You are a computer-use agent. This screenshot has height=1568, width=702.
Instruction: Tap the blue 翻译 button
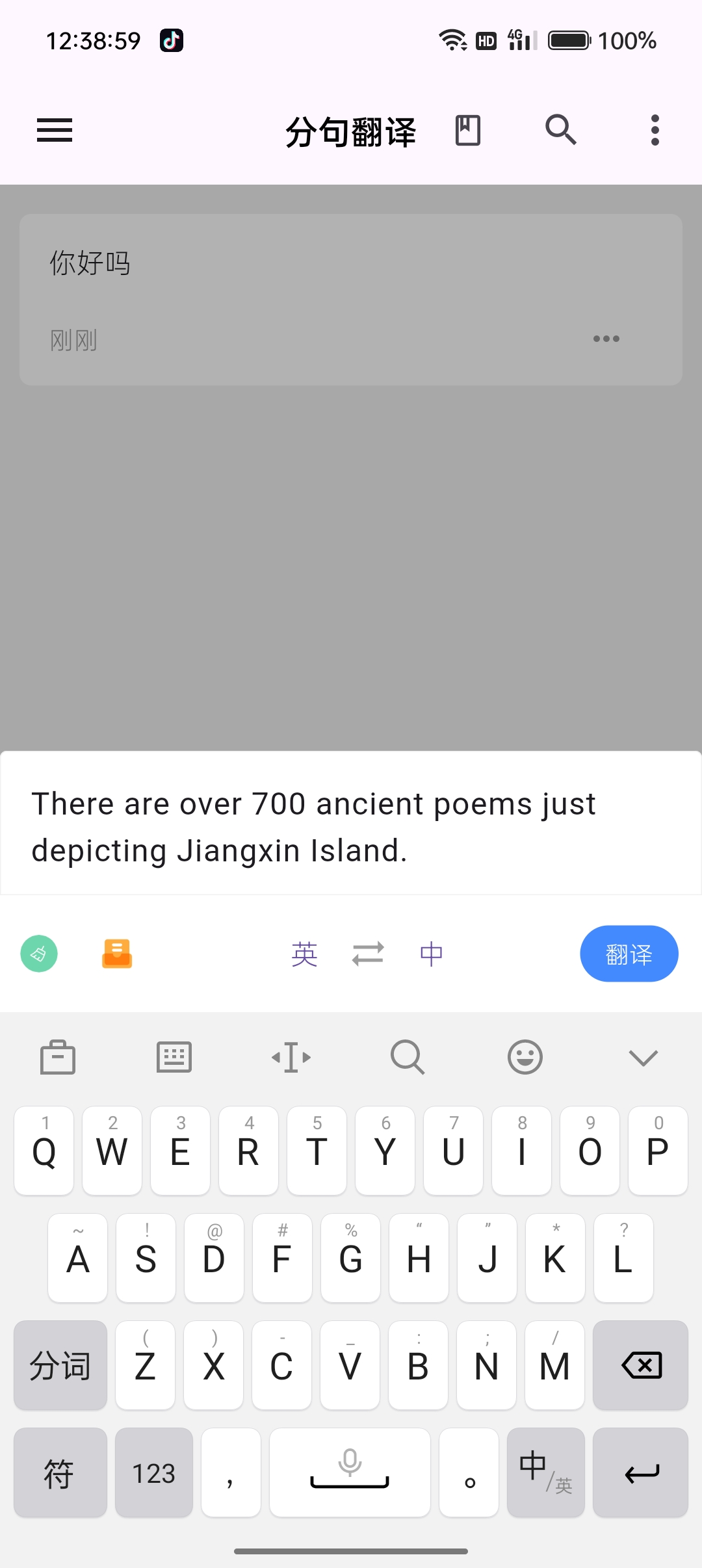629,954
